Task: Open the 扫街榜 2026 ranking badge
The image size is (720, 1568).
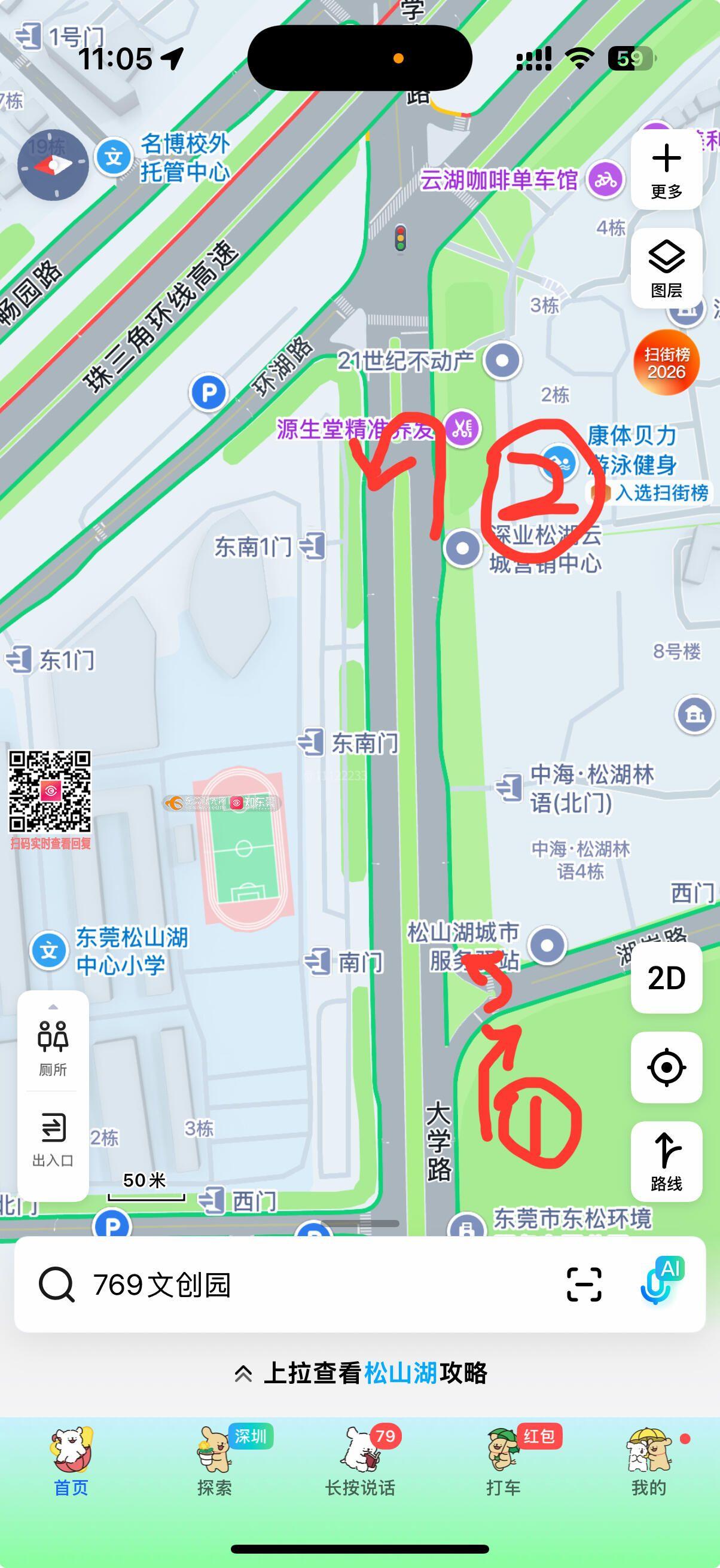Action: pyautogui.click(x=666, y=363)
